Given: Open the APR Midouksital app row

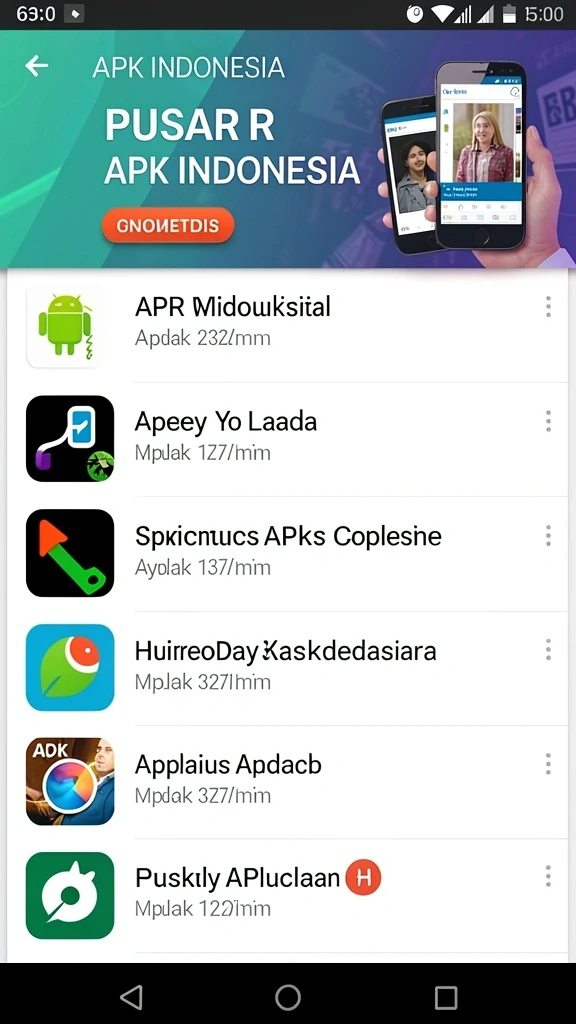Looking at the screenshot, I should [287, 325].
